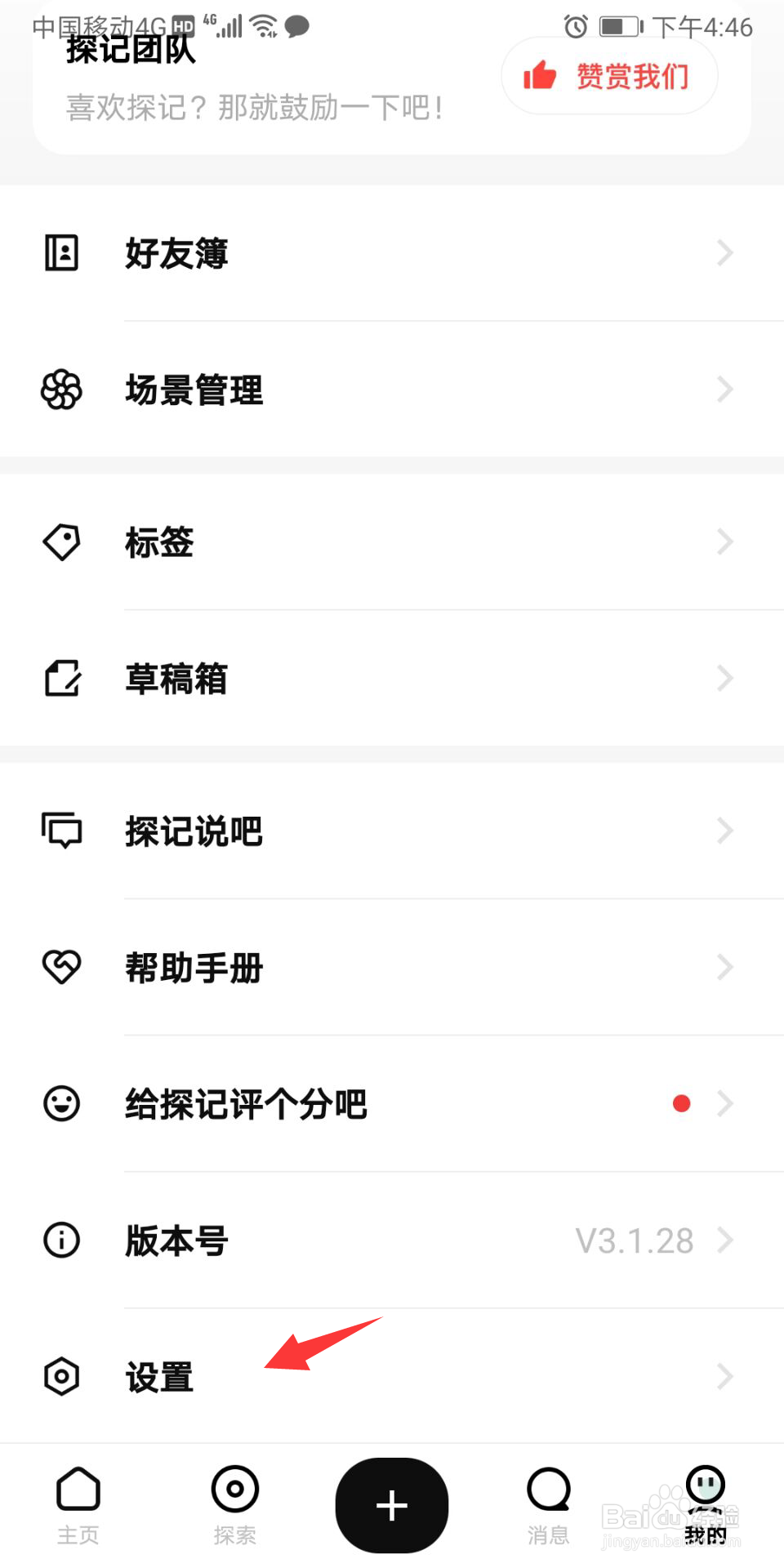Screen dimensions: 784x1568
Task: Go to 场景管理 scene management
Action: point(392,390)
